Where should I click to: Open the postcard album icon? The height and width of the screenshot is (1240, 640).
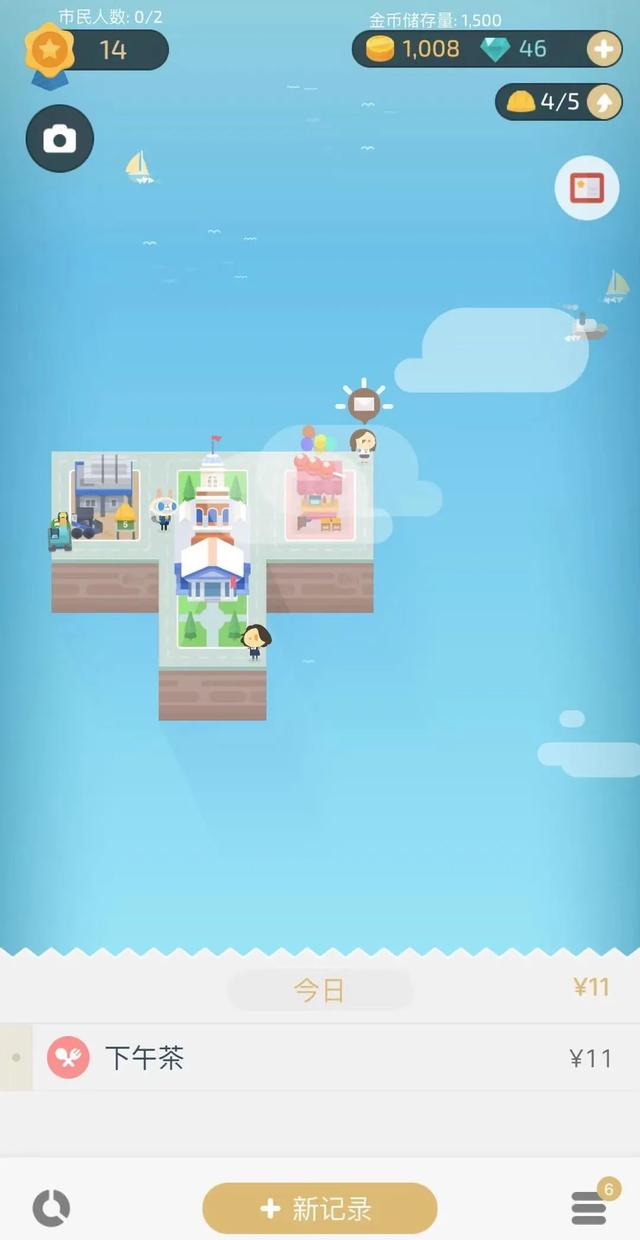587,188
